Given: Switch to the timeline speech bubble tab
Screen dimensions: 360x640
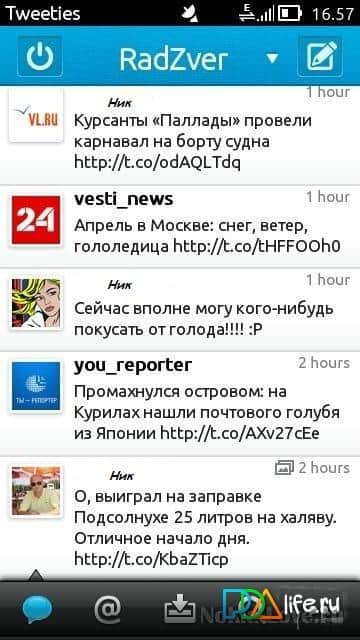Looking at the screenshot, I should pyautogui.click(x=37, y=609).
